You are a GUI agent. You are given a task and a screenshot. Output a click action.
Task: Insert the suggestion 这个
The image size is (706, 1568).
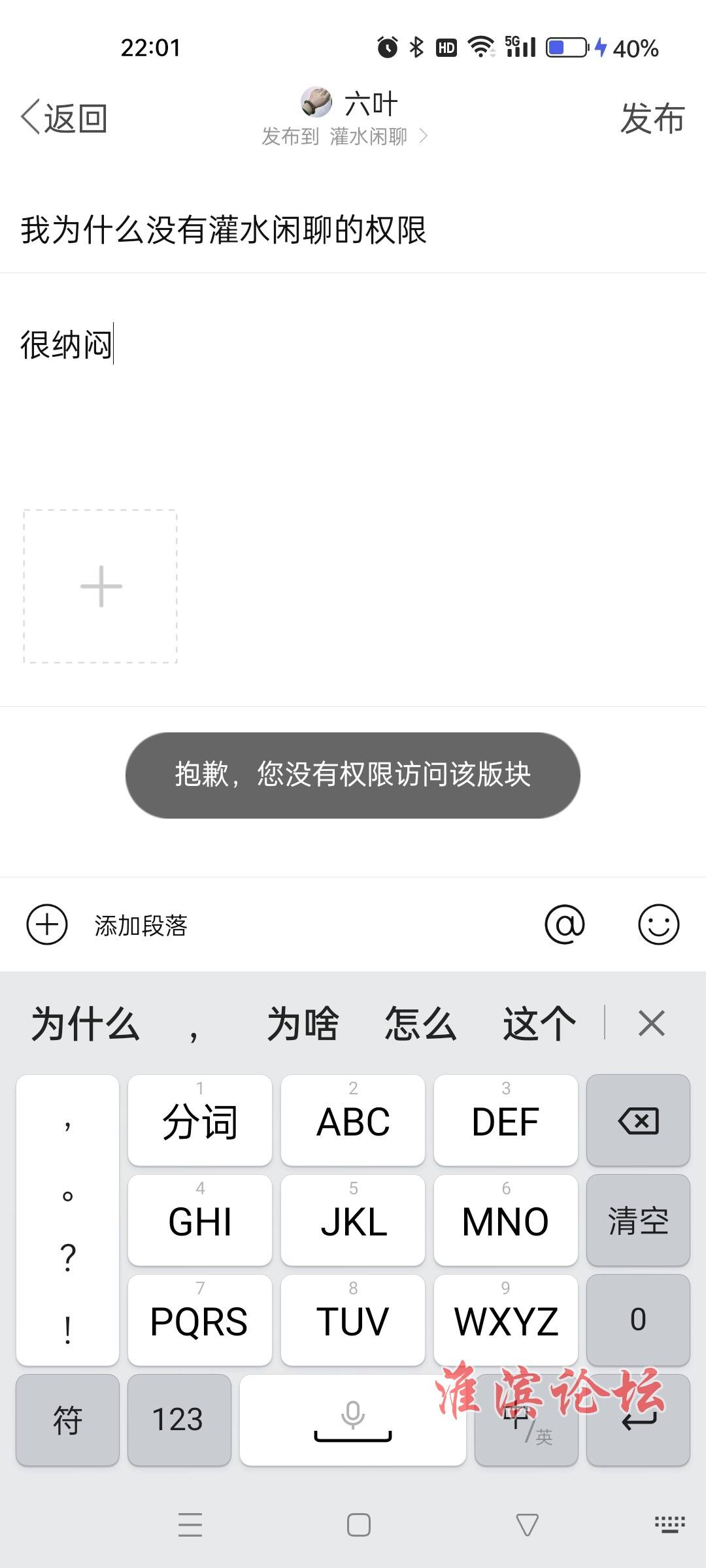pyautogui.click(x=539, y=1024)
